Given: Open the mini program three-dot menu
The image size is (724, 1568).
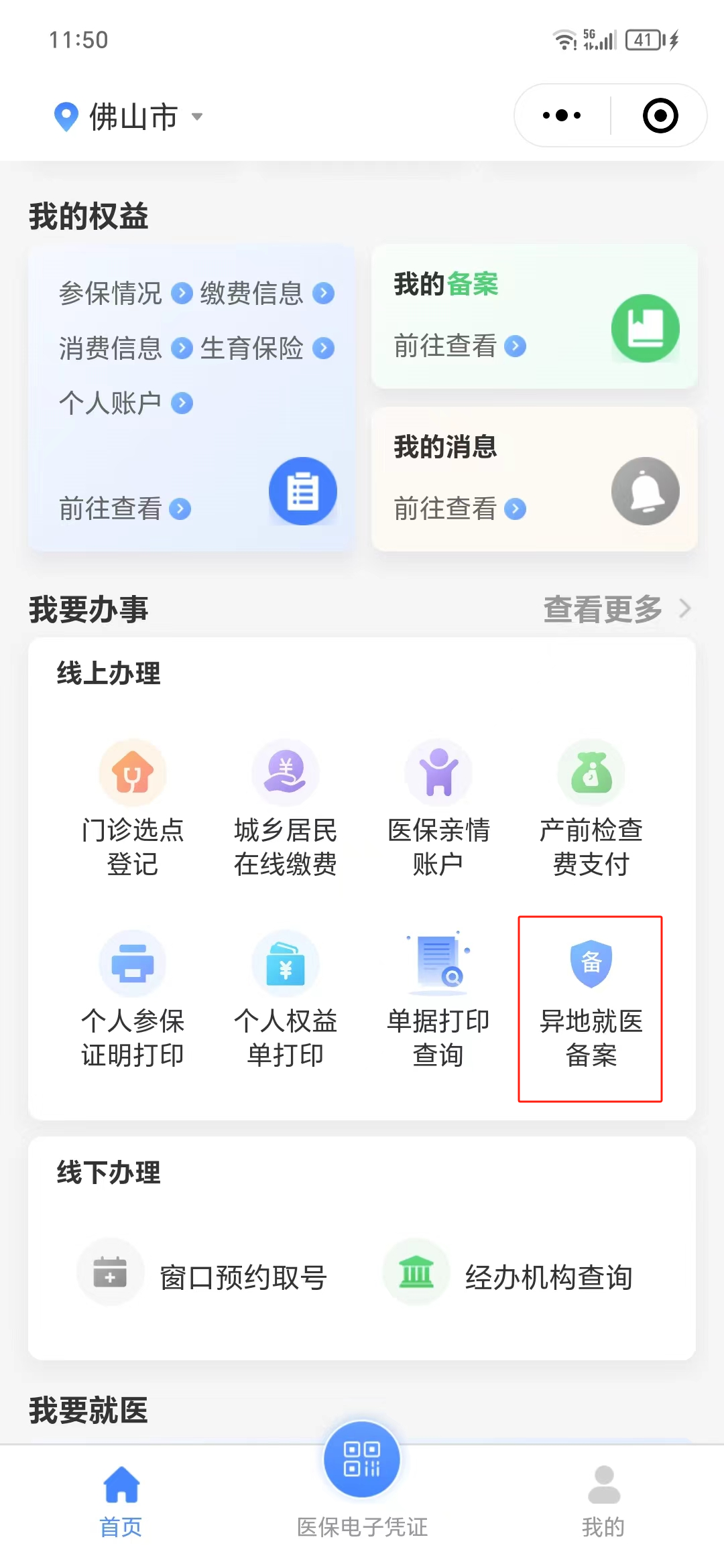Looking at the screenshot, I should (x=562, y=115).
